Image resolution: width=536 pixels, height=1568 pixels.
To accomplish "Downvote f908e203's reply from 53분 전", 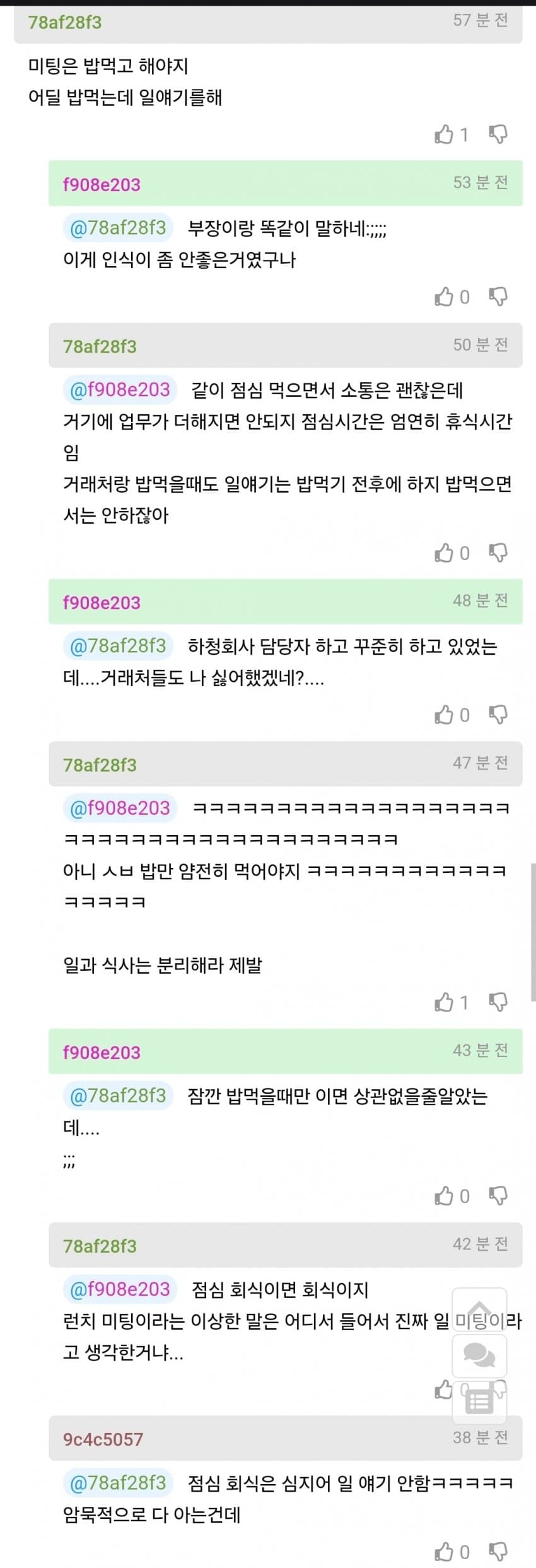I will point(498,296).
